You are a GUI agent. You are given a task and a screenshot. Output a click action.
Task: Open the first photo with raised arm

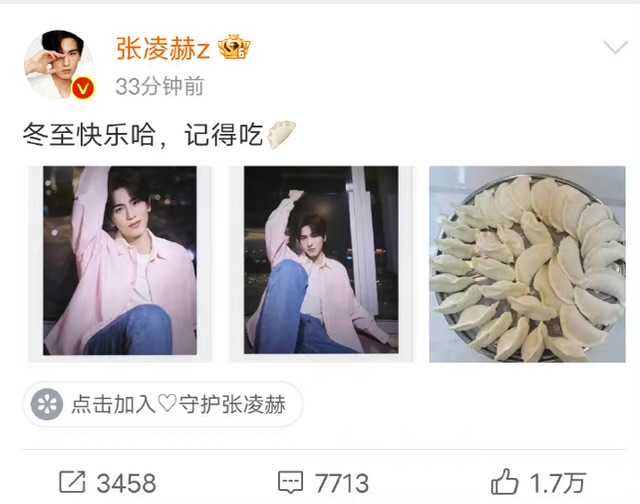point(120,262)
